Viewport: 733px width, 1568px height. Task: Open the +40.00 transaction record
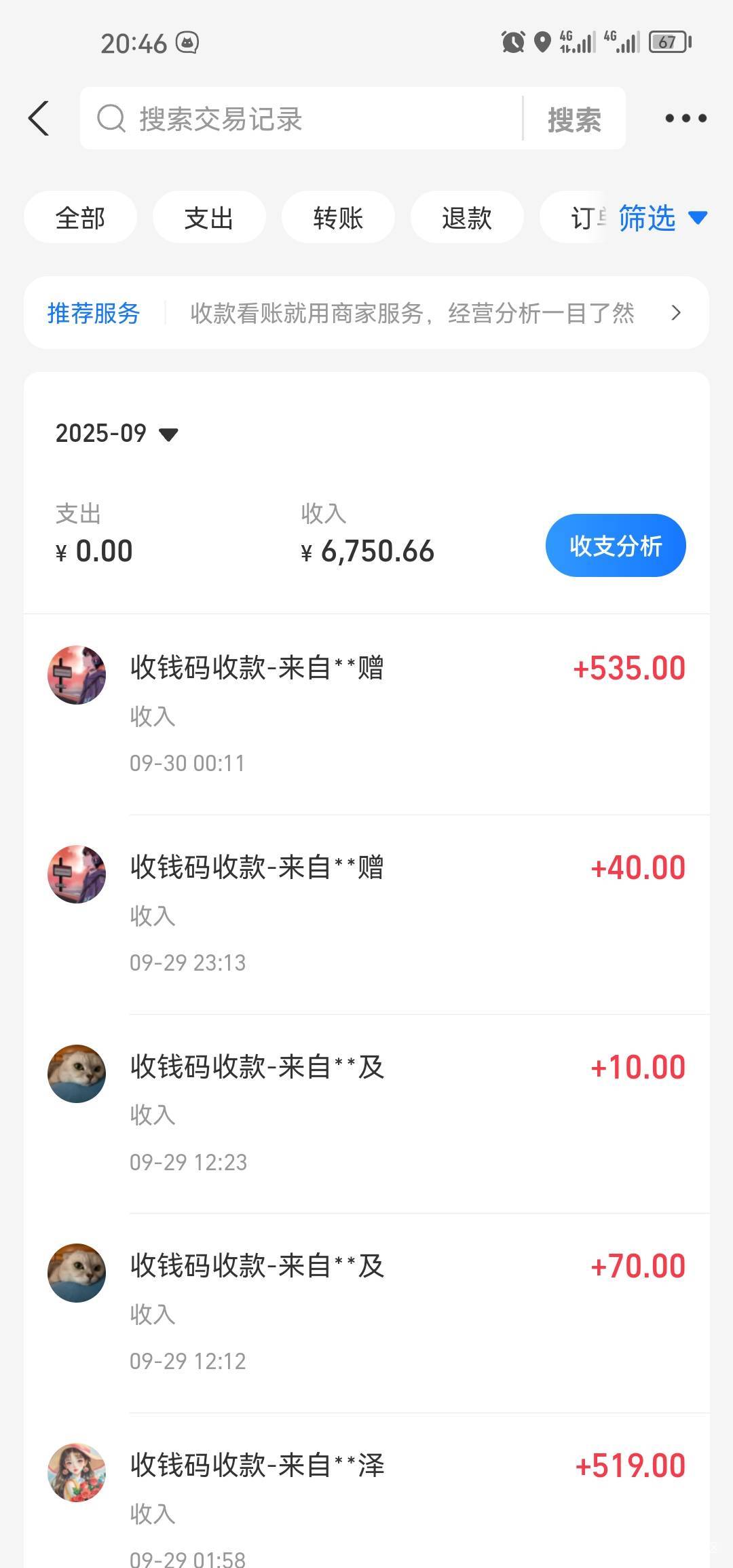(366, 914)
